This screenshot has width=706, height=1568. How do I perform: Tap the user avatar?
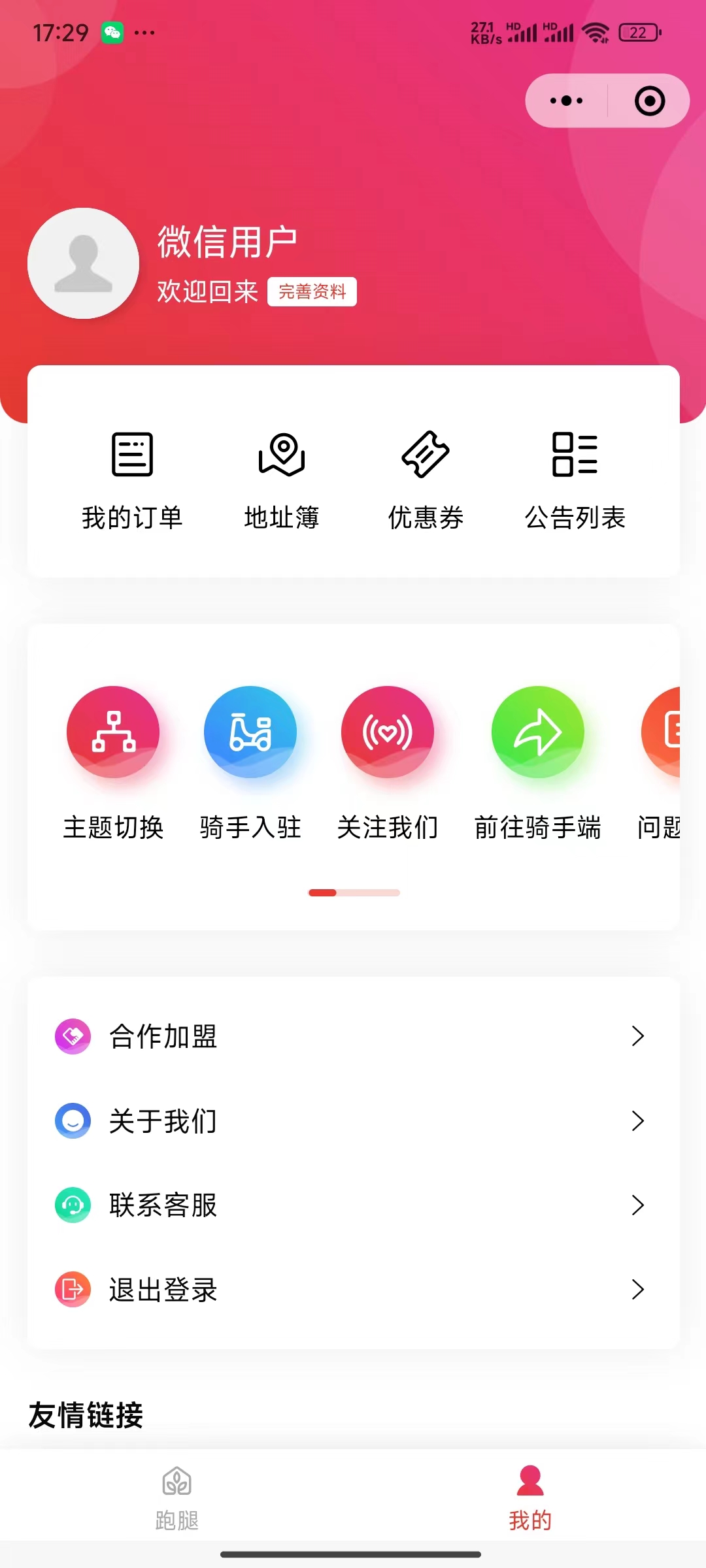tap(83, 263)
